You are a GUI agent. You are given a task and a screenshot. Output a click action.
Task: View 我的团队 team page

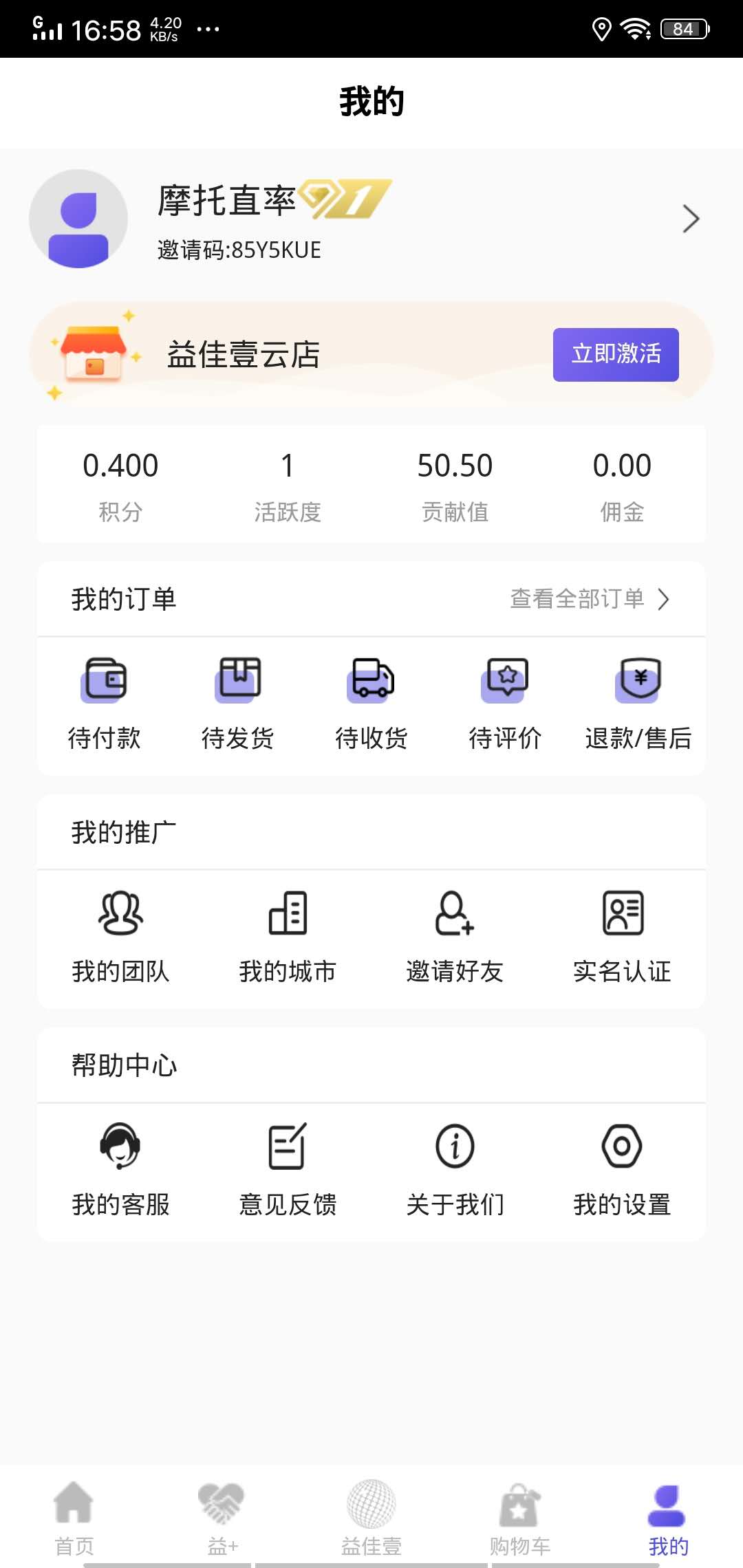point(121,935)
